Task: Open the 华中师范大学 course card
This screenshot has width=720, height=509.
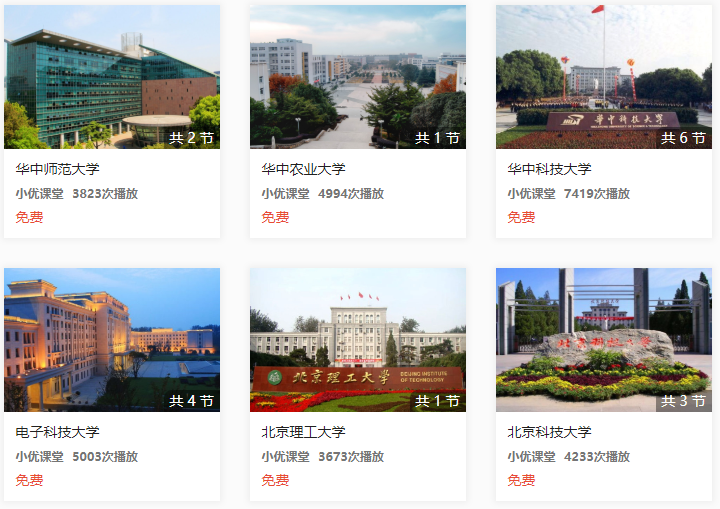Action: tap(112, 120)
